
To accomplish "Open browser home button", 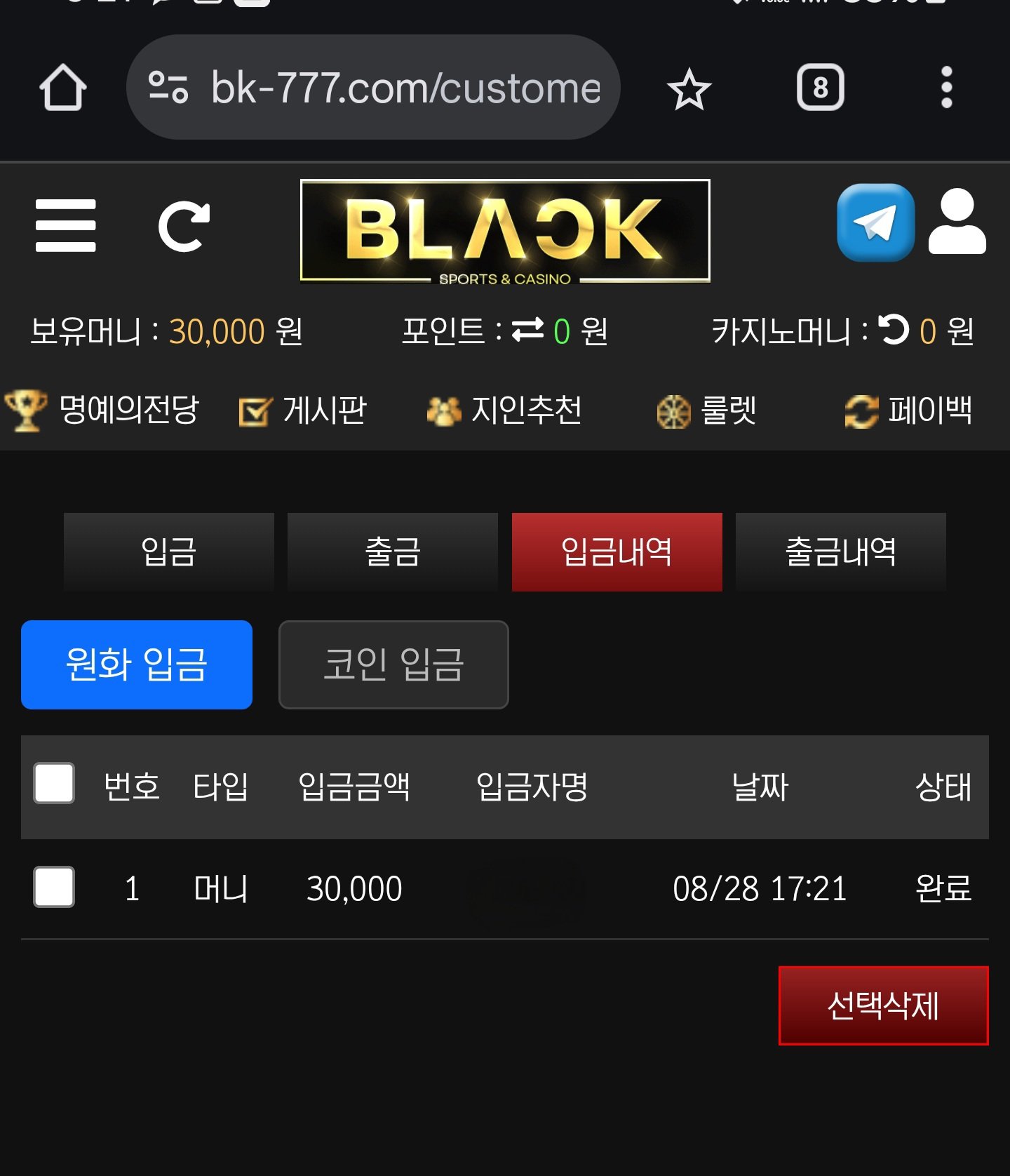I will (63, 88).
